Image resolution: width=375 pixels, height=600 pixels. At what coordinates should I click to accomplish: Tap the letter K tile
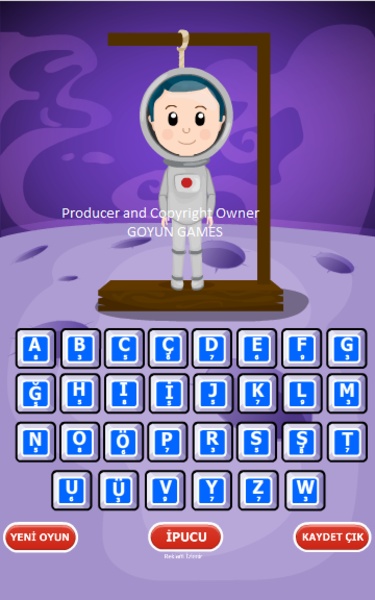click(x=257, y=393)
